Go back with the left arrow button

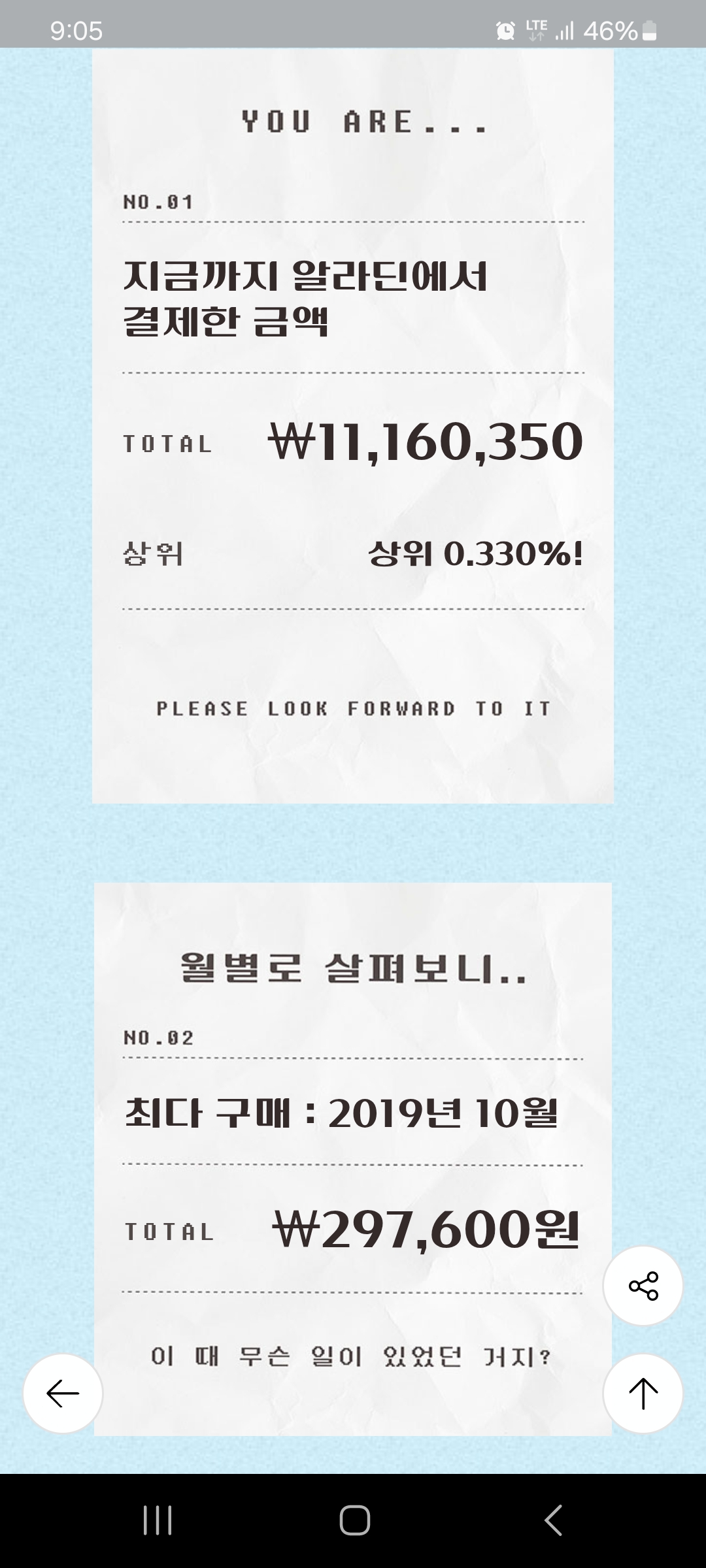click(63, 1394)
